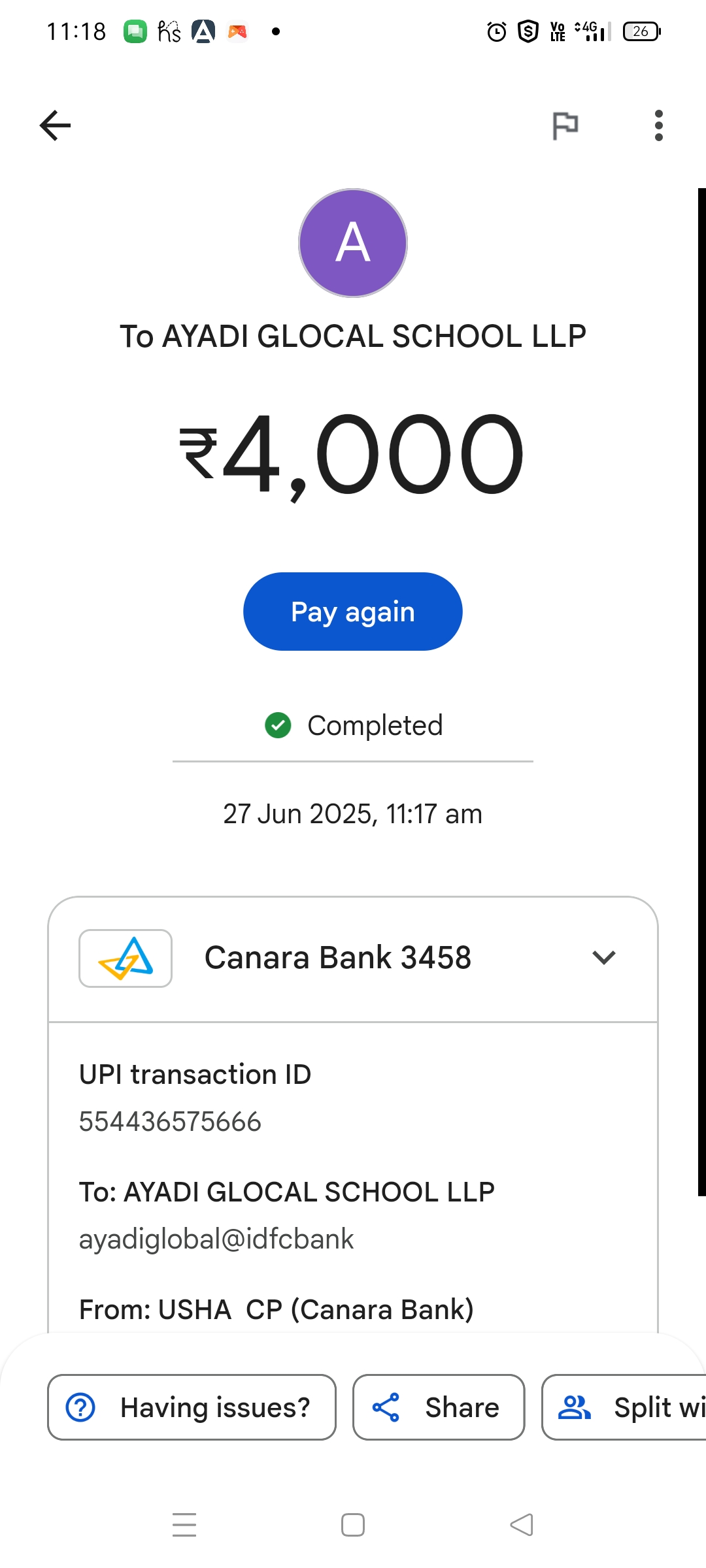Open the AYADI GLOCAL SCHOOL profile avatar
This screenshot has width=706, height=1568.
click(x=353, y=243)
